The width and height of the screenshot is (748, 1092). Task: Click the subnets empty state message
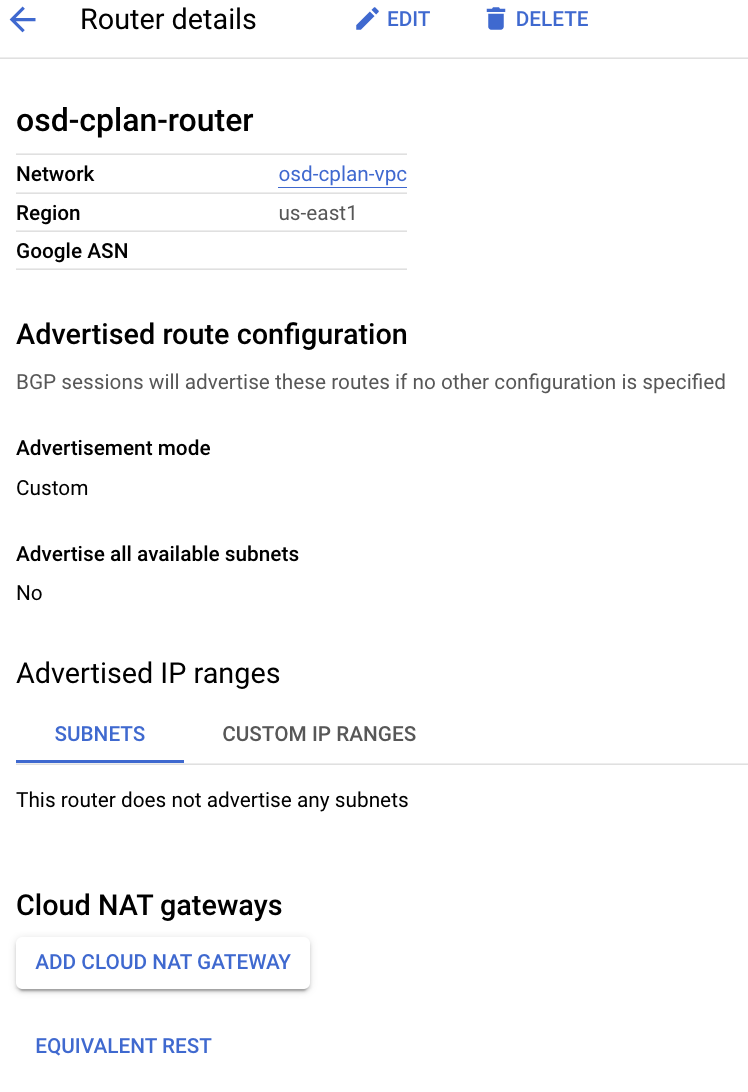(x=211, y=800)
